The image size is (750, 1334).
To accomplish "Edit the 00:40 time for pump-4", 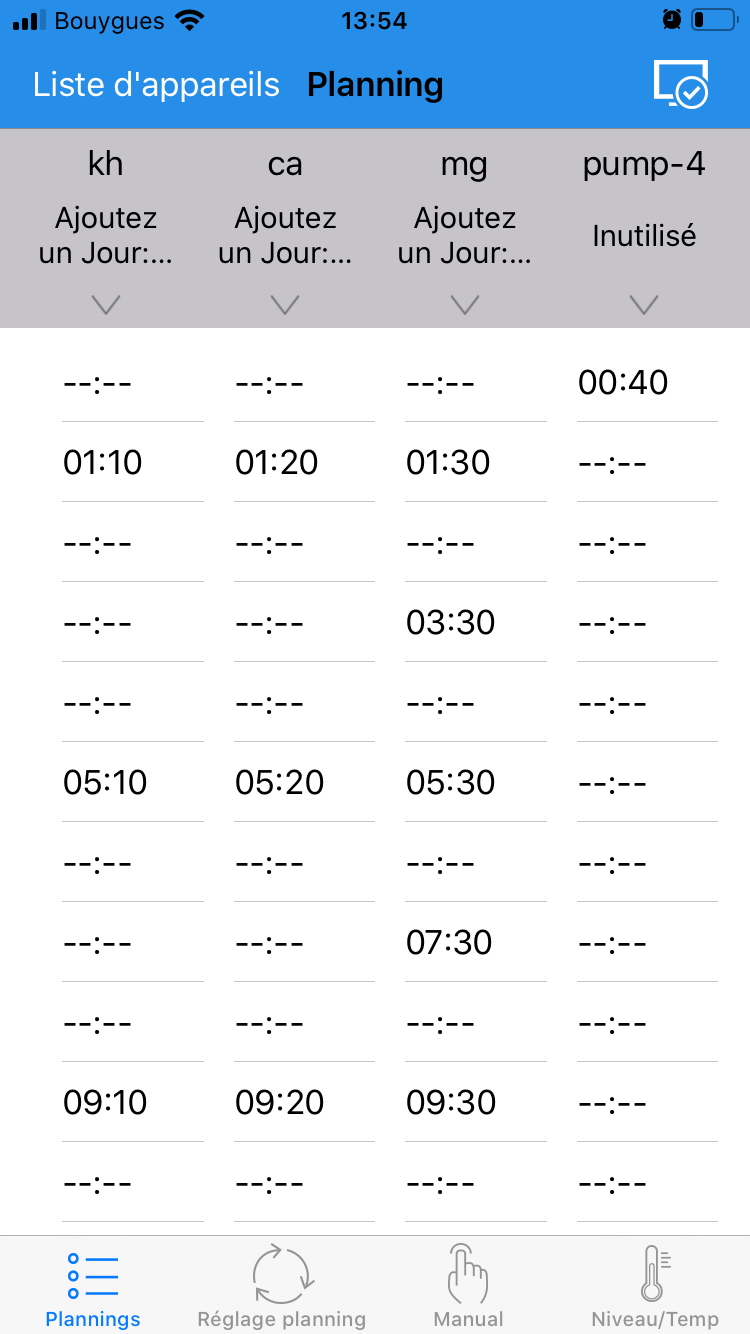I will click(624, 383).
